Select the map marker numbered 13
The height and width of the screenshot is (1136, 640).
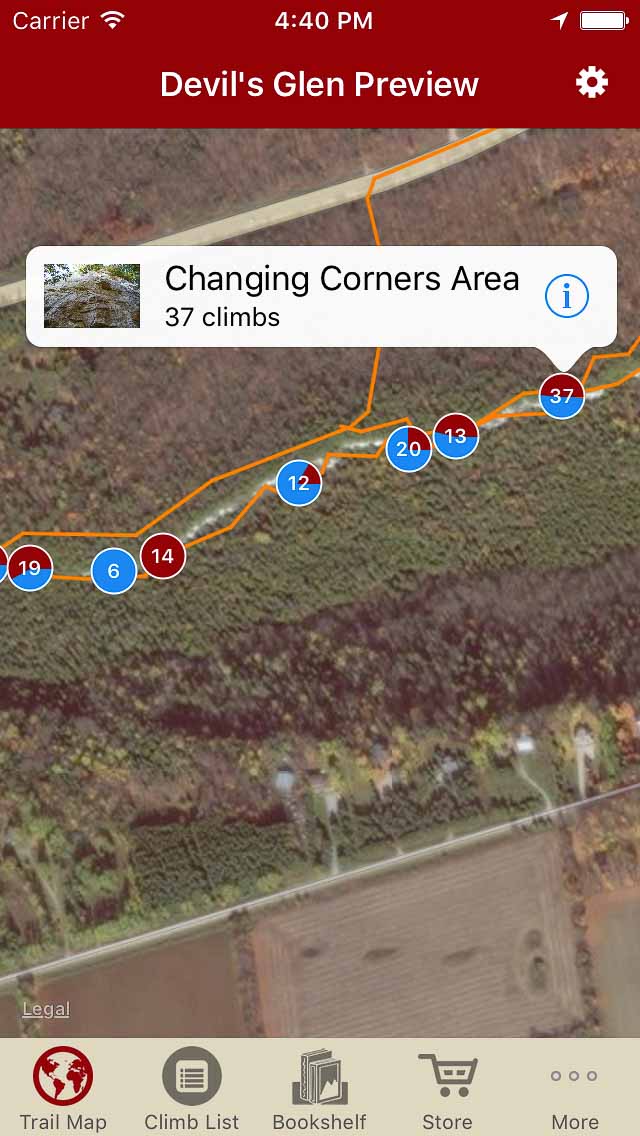click(x=455, y=436)
